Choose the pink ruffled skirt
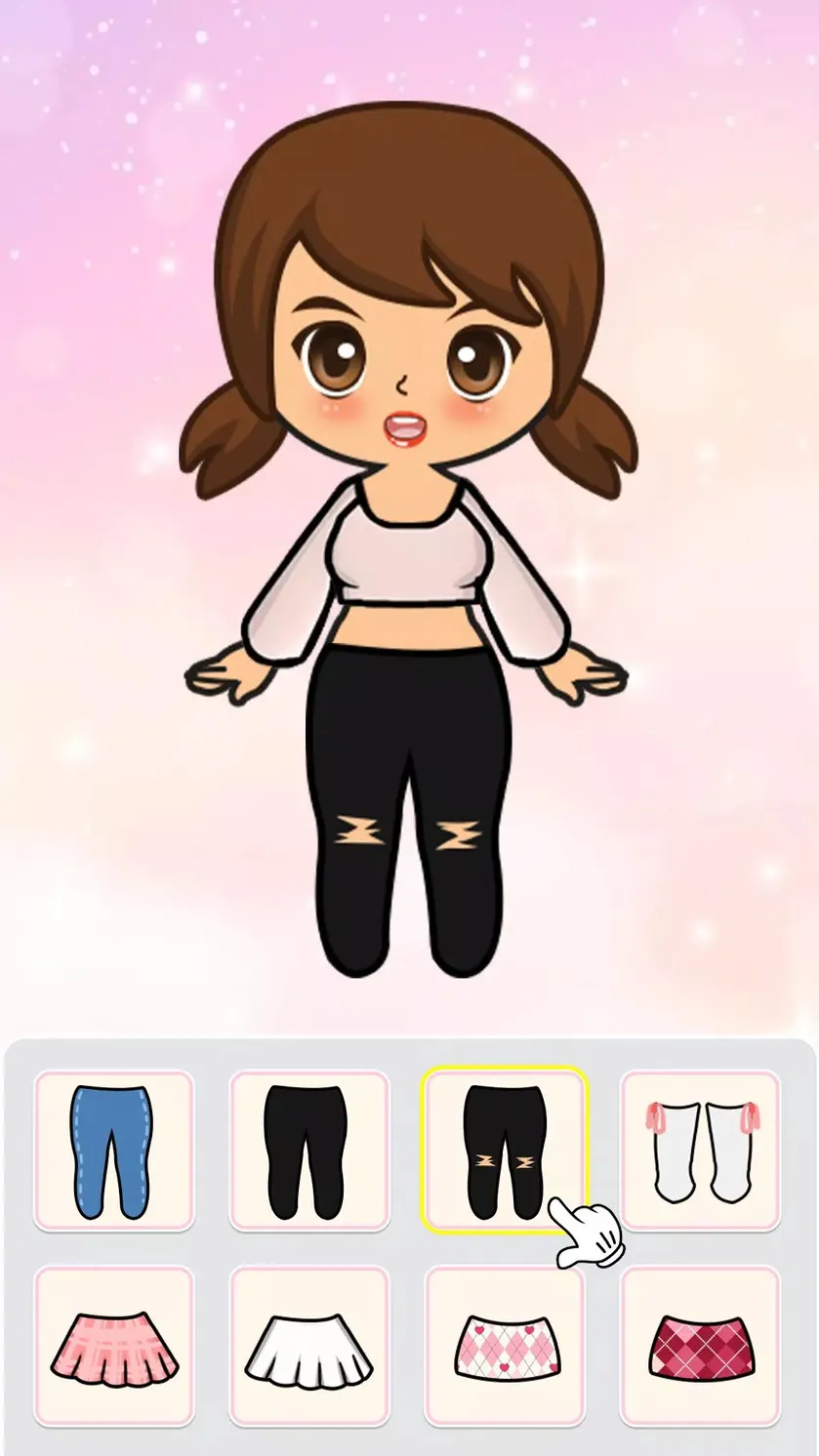The width and height of the screenshot is (819, 1456). 114,1346
